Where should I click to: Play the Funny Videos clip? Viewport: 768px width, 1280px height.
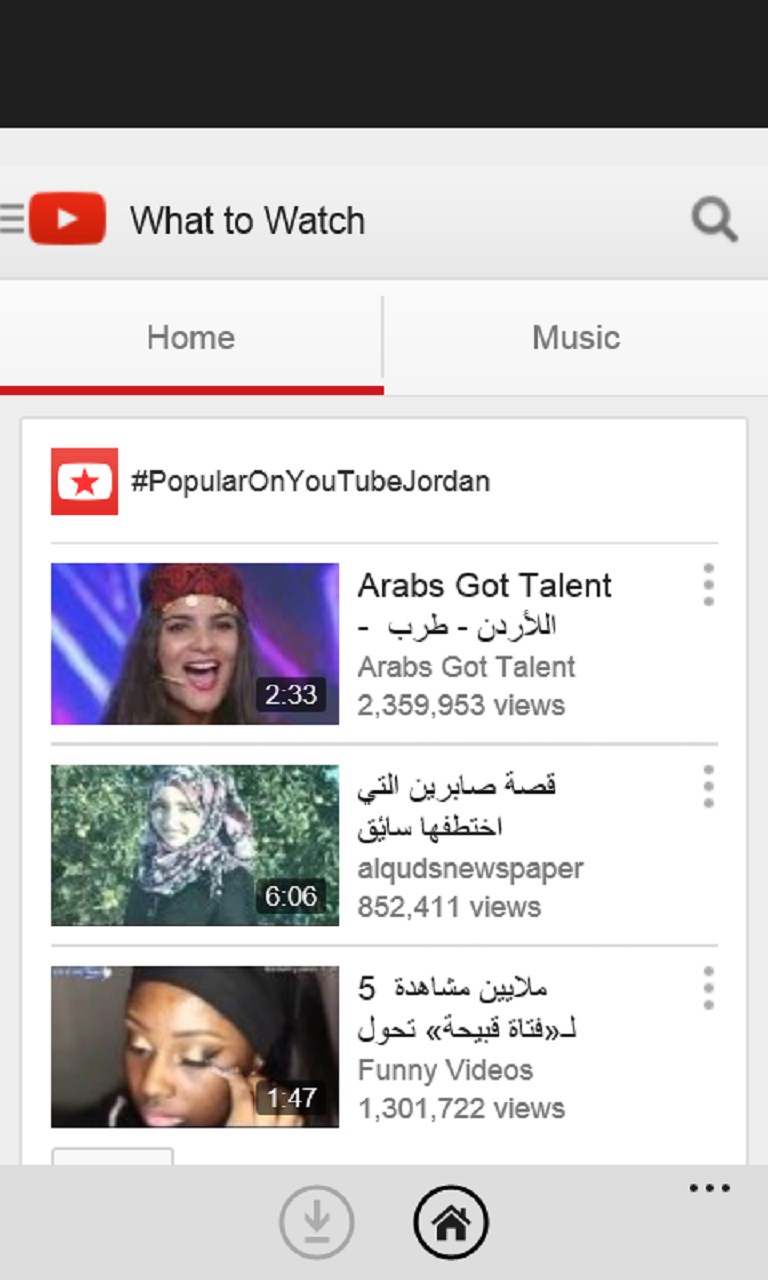click(x=195, y=1046)
